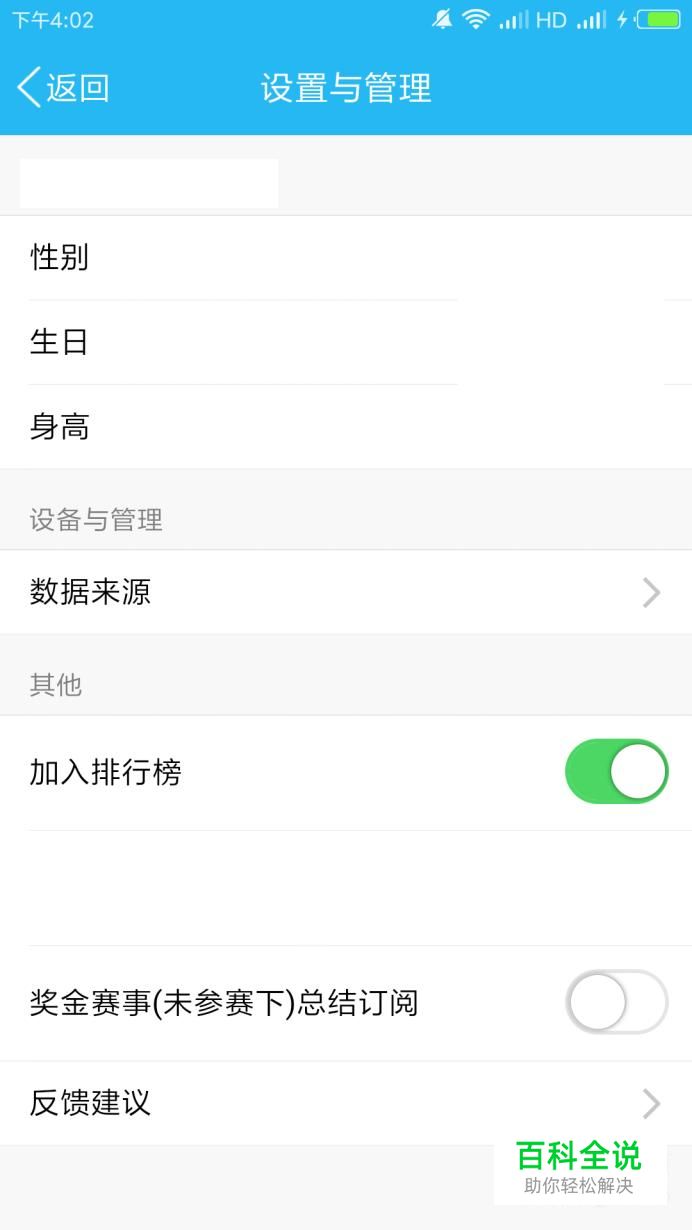Go back using the 返回 button
Viewport: 692px width, 1230px height.
pyautogui.click(x=63, y=88)
